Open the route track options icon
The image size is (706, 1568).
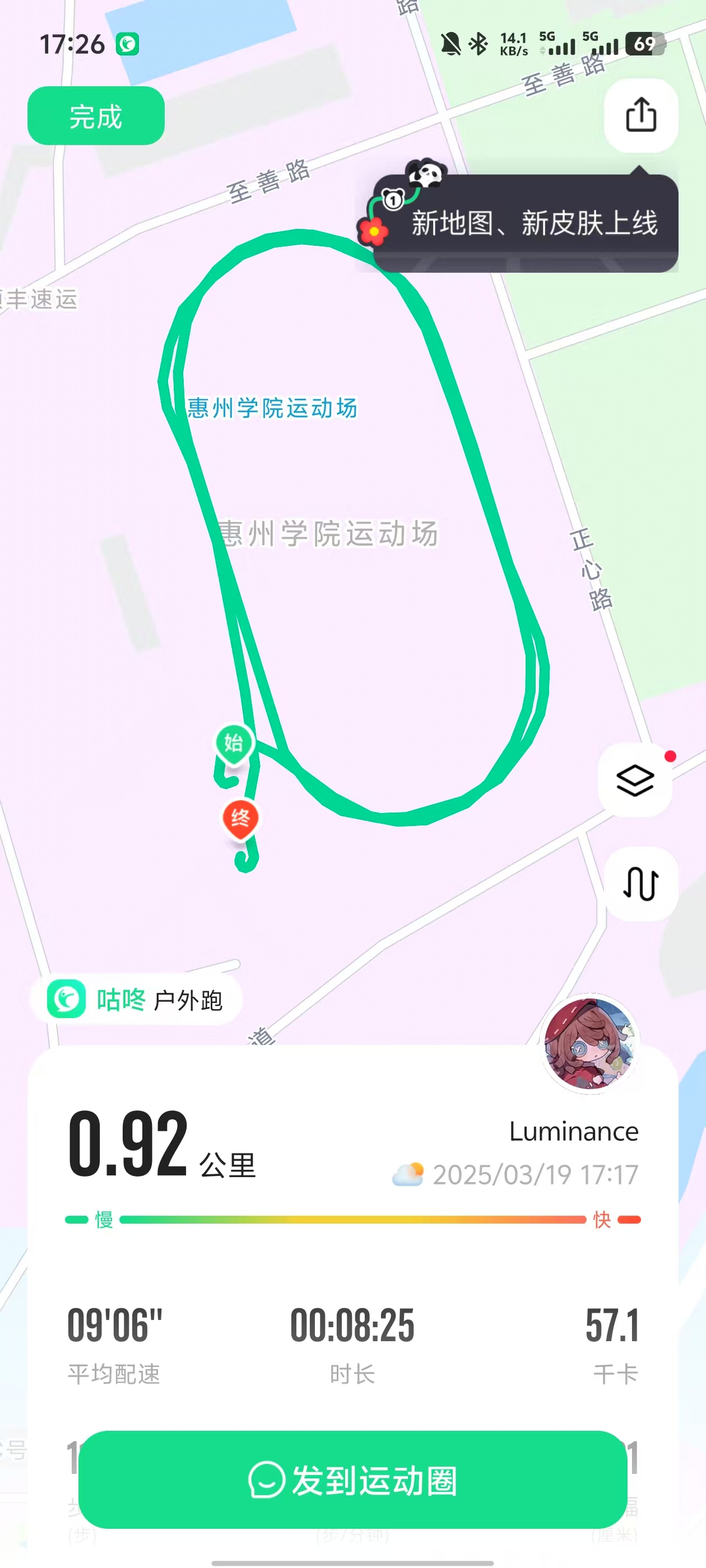coord(640,883)
